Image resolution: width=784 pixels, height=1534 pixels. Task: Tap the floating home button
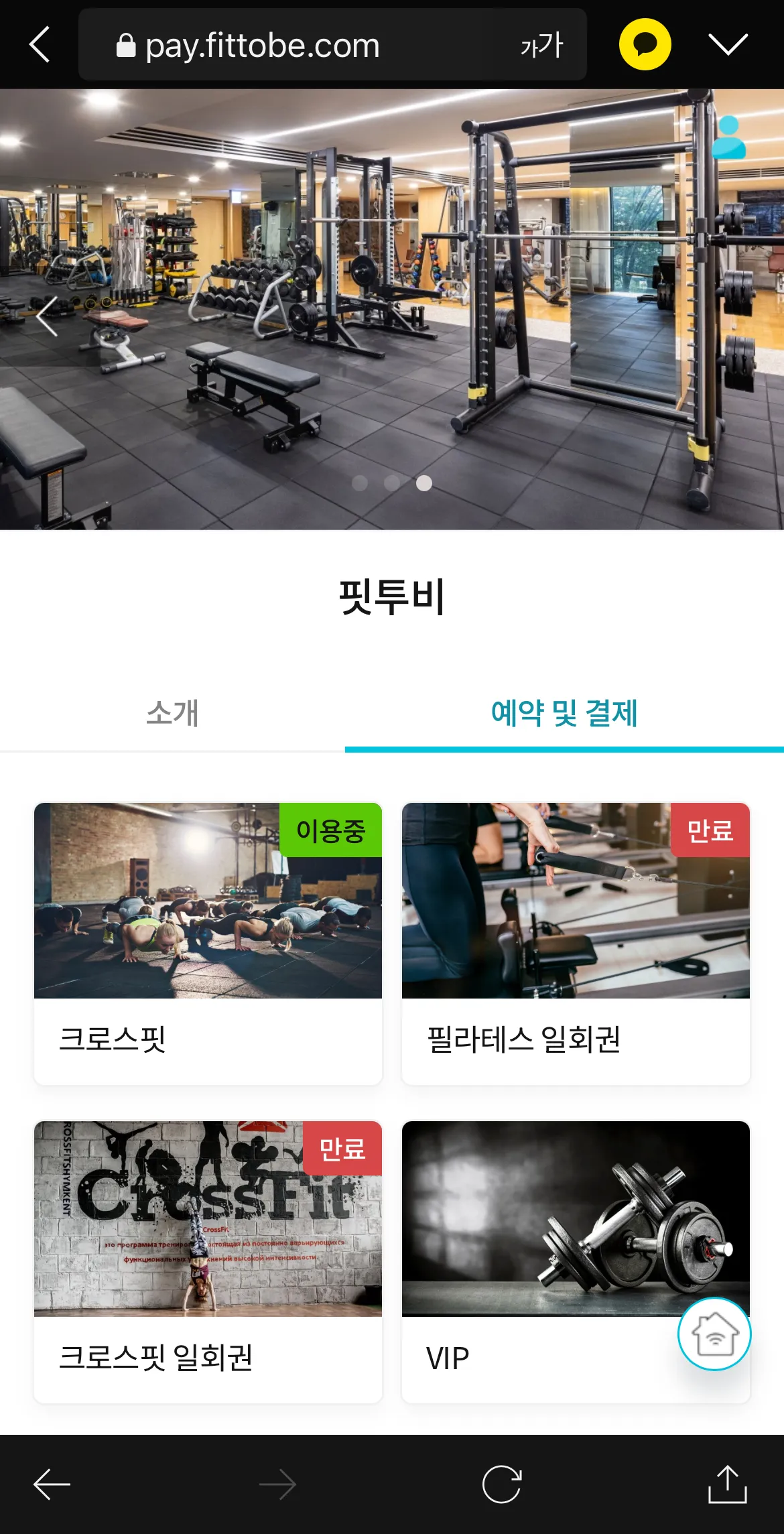pyautogui.click(x=714, y=1334)
